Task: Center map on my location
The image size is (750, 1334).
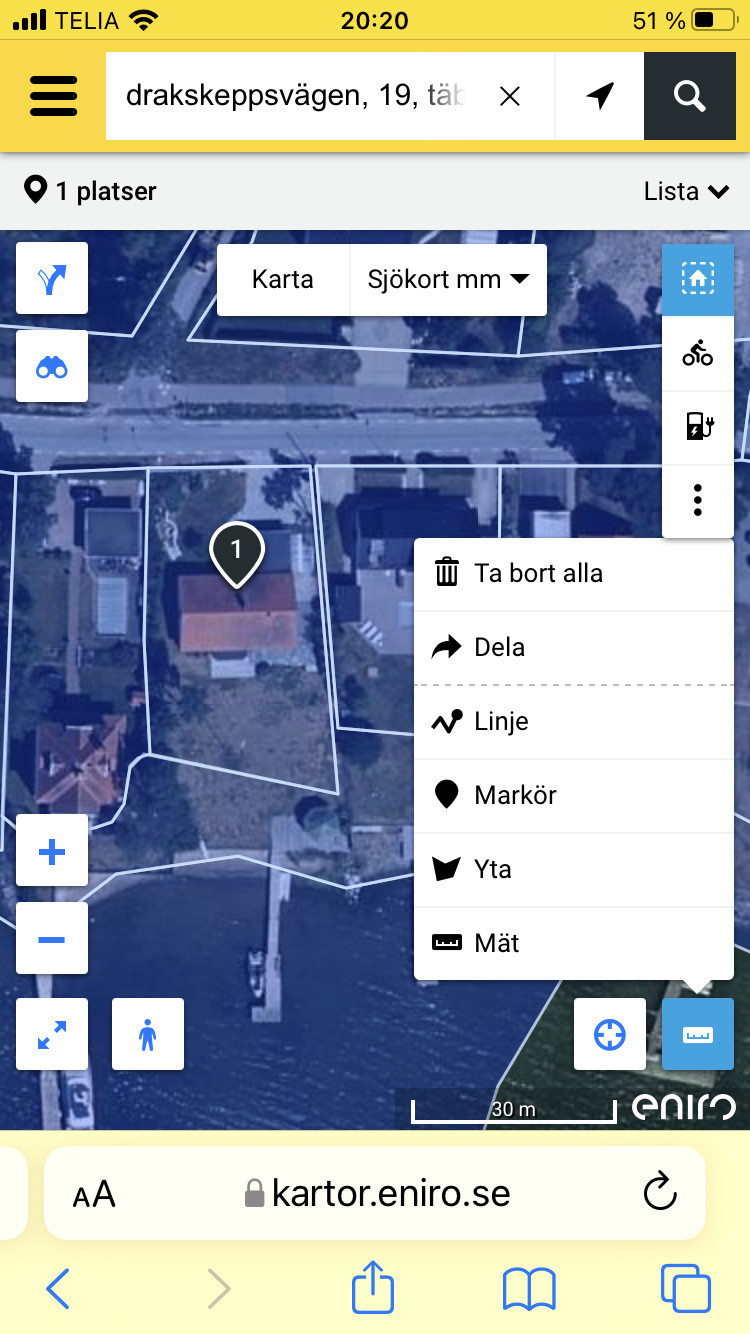Action: pyautogui.click(x=610, y=1034)
